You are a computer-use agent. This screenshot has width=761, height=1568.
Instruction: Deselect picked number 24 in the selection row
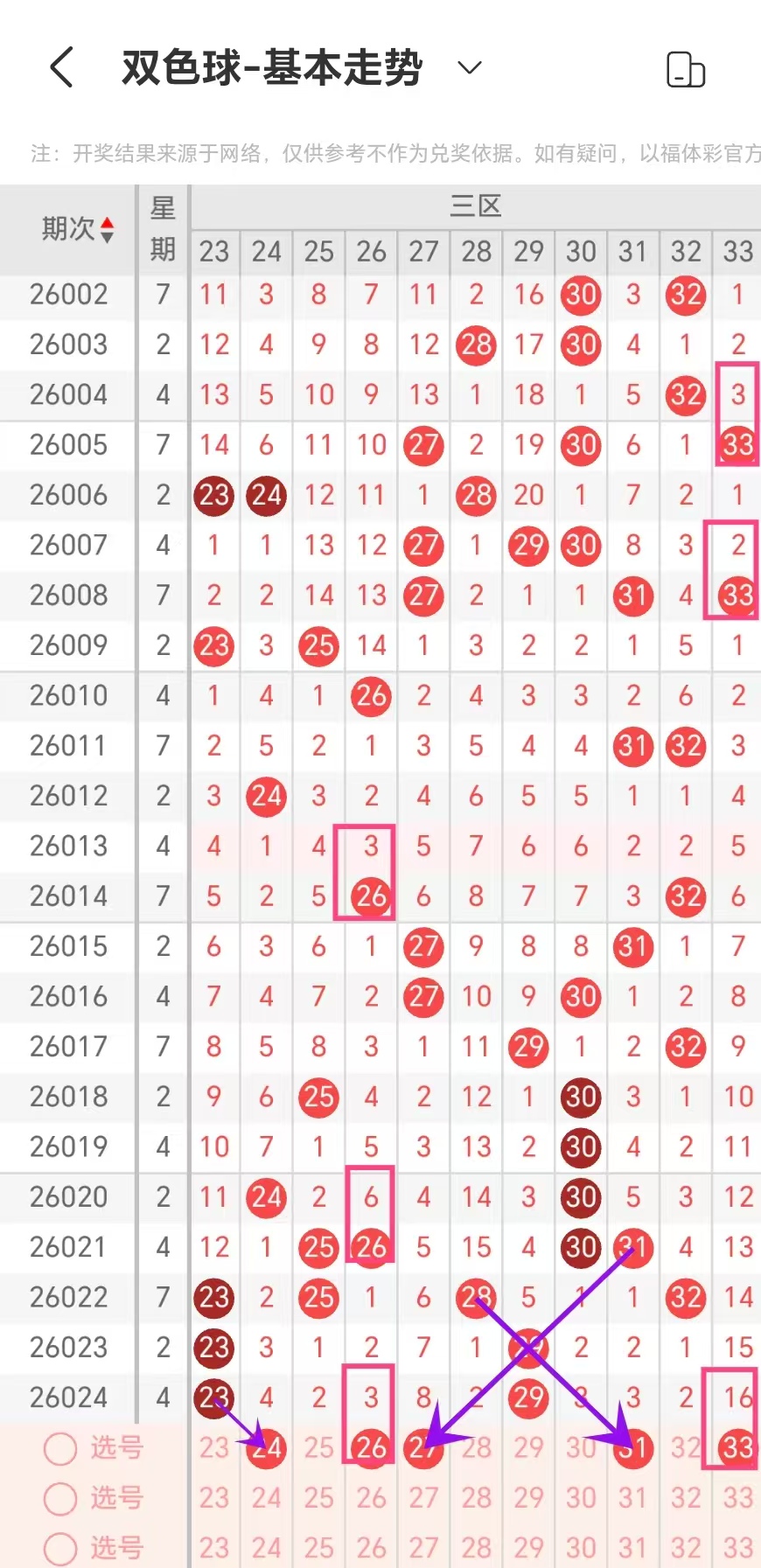(x=267, y=1449)
